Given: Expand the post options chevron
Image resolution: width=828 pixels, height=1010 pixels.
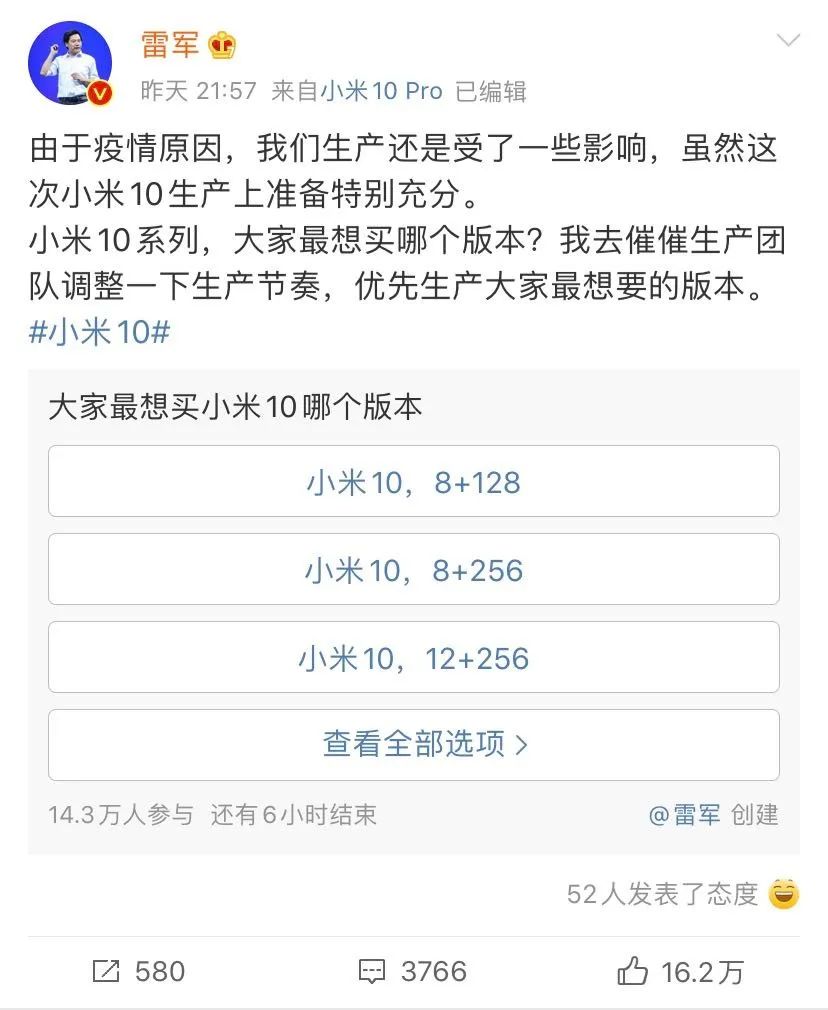Looking at the screenshot, I should [x=789, y=41].
